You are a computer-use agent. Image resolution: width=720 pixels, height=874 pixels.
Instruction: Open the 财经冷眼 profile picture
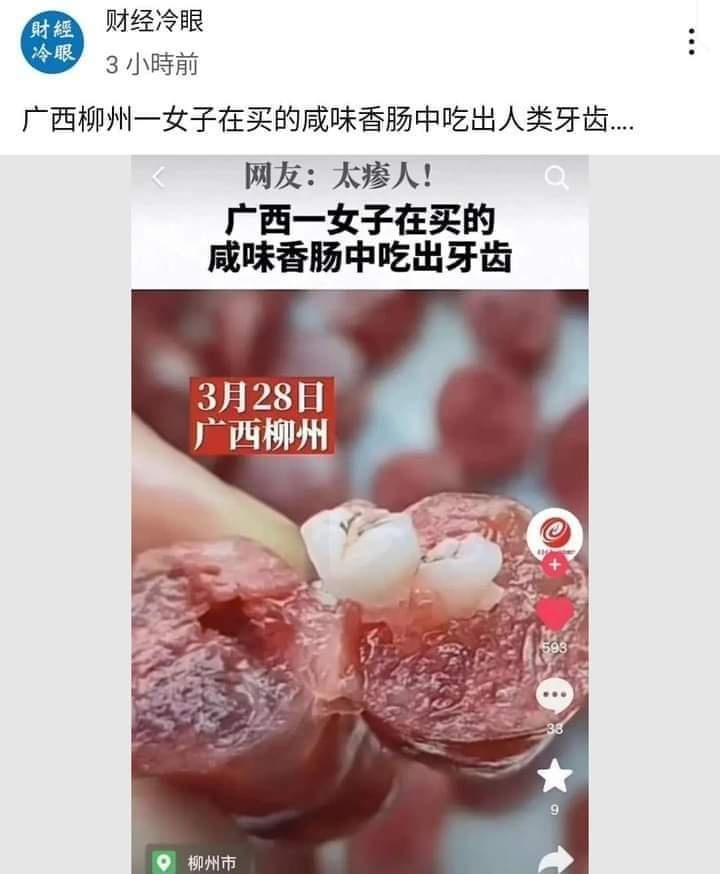(x=53, y=43)
